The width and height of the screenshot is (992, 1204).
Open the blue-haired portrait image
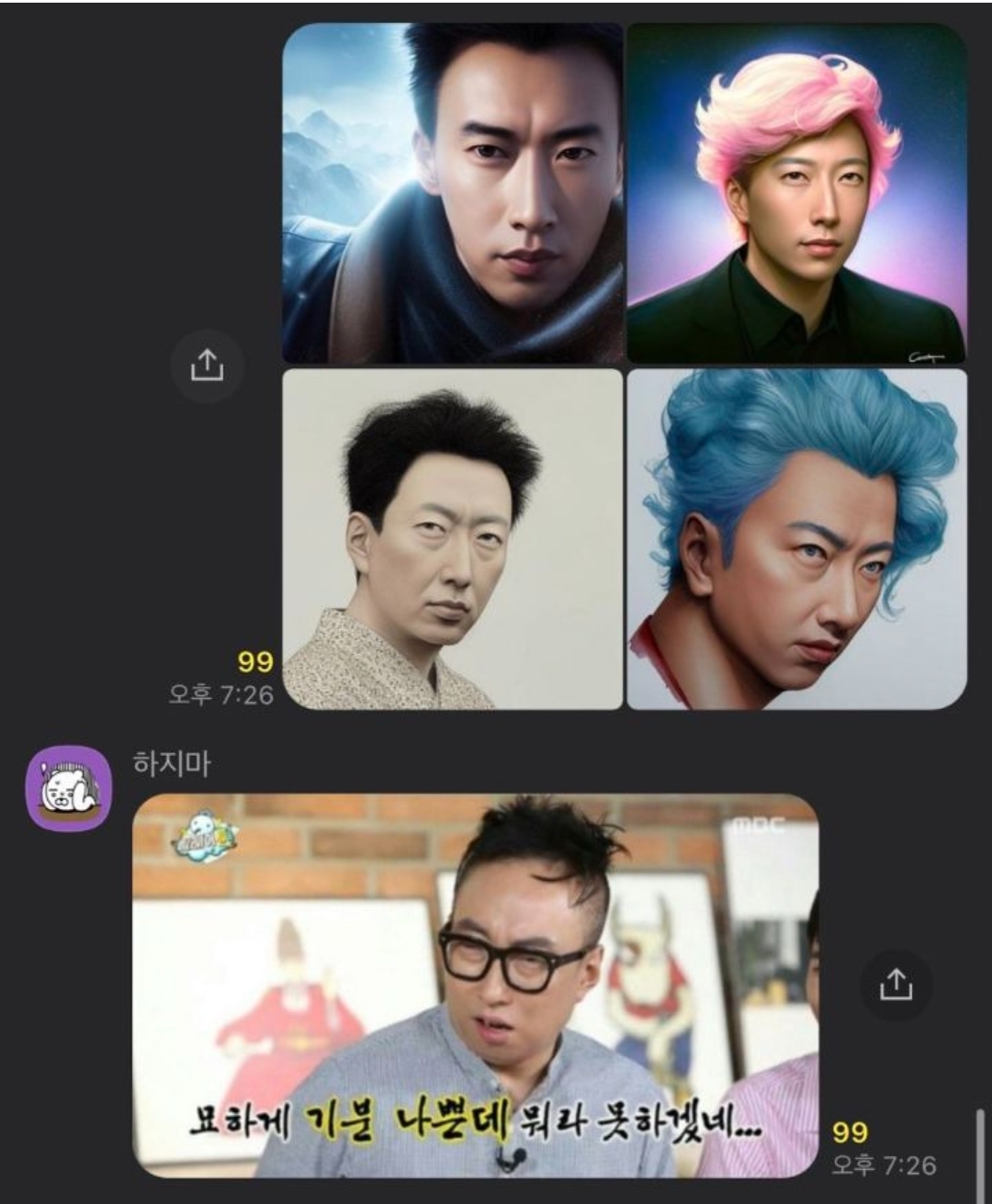[x=796, y=539]
